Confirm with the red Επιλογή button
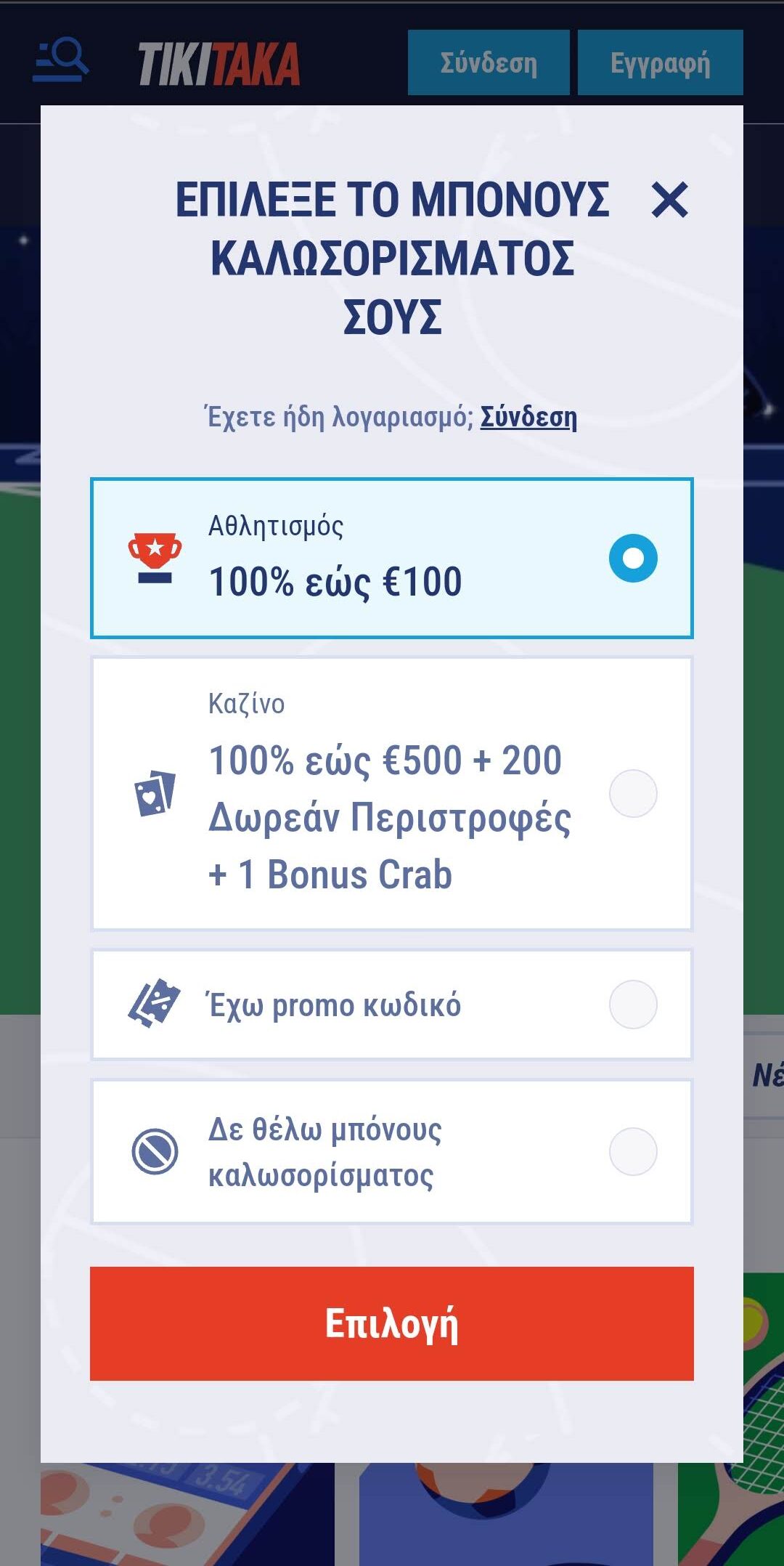Image resolution: width=784 pixels, height=1566 pixels. click(x=392, y=1323)
